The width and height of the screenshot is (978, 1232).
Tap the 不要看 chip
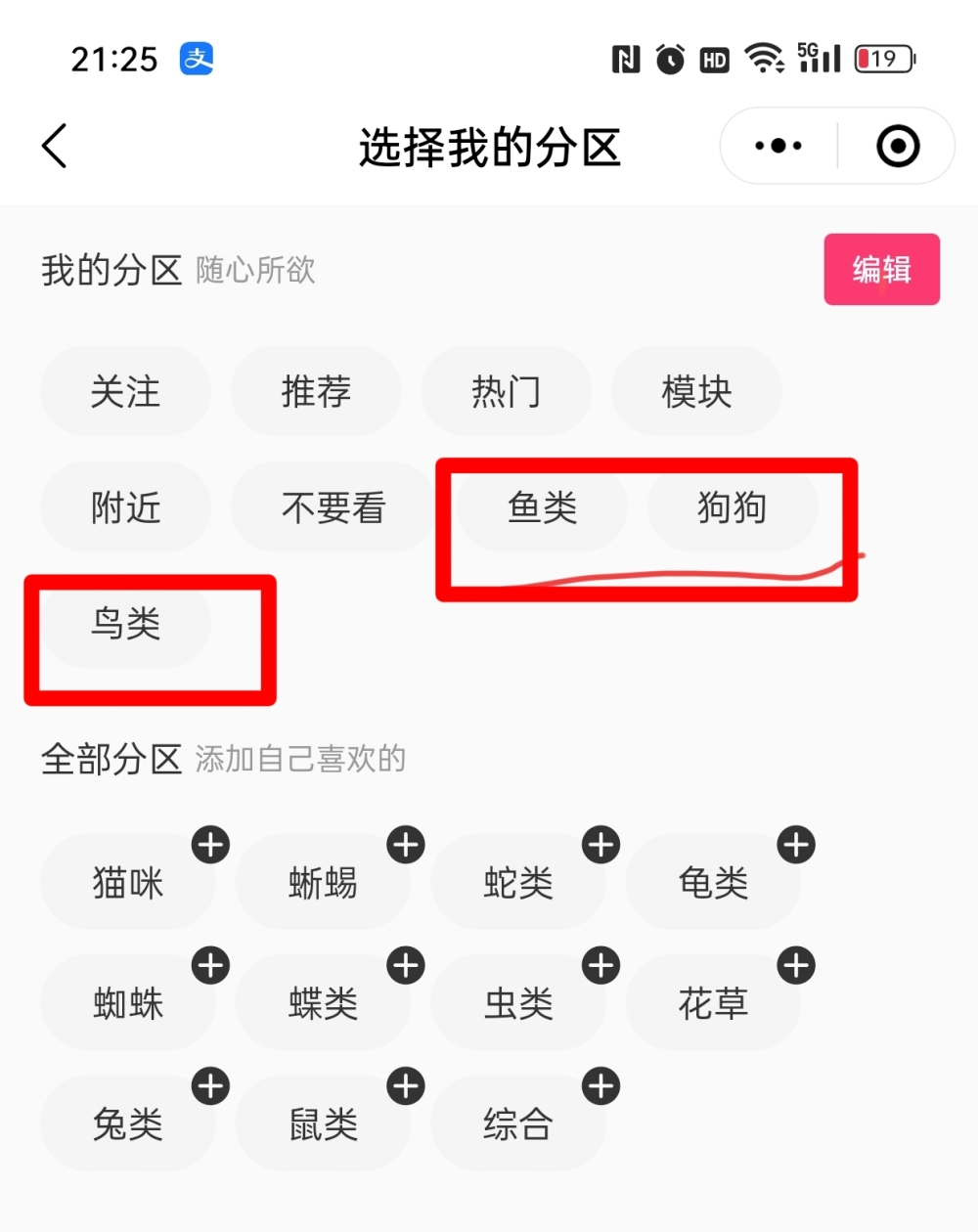(333, 507)
